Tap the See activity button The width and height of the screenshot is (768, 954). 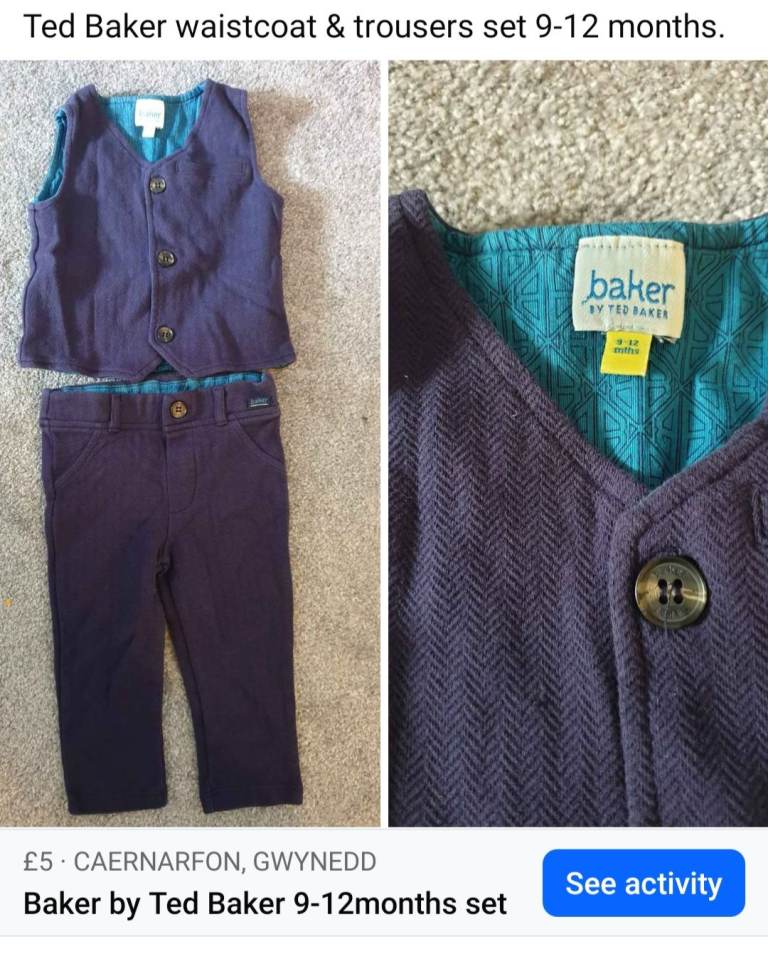click(x=643, y=884)
